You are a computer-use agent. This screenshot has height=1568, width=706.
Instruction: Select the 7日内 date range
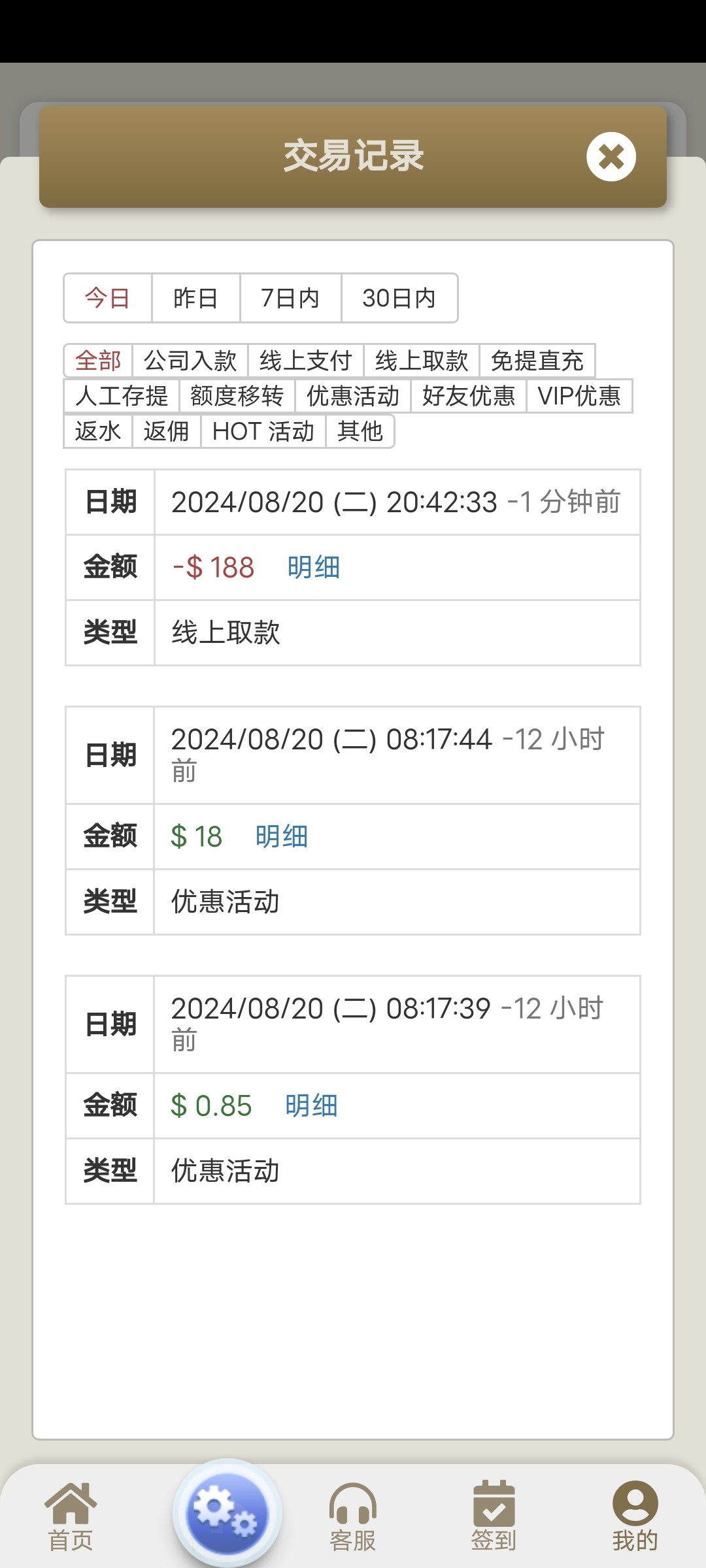(290, 298)
